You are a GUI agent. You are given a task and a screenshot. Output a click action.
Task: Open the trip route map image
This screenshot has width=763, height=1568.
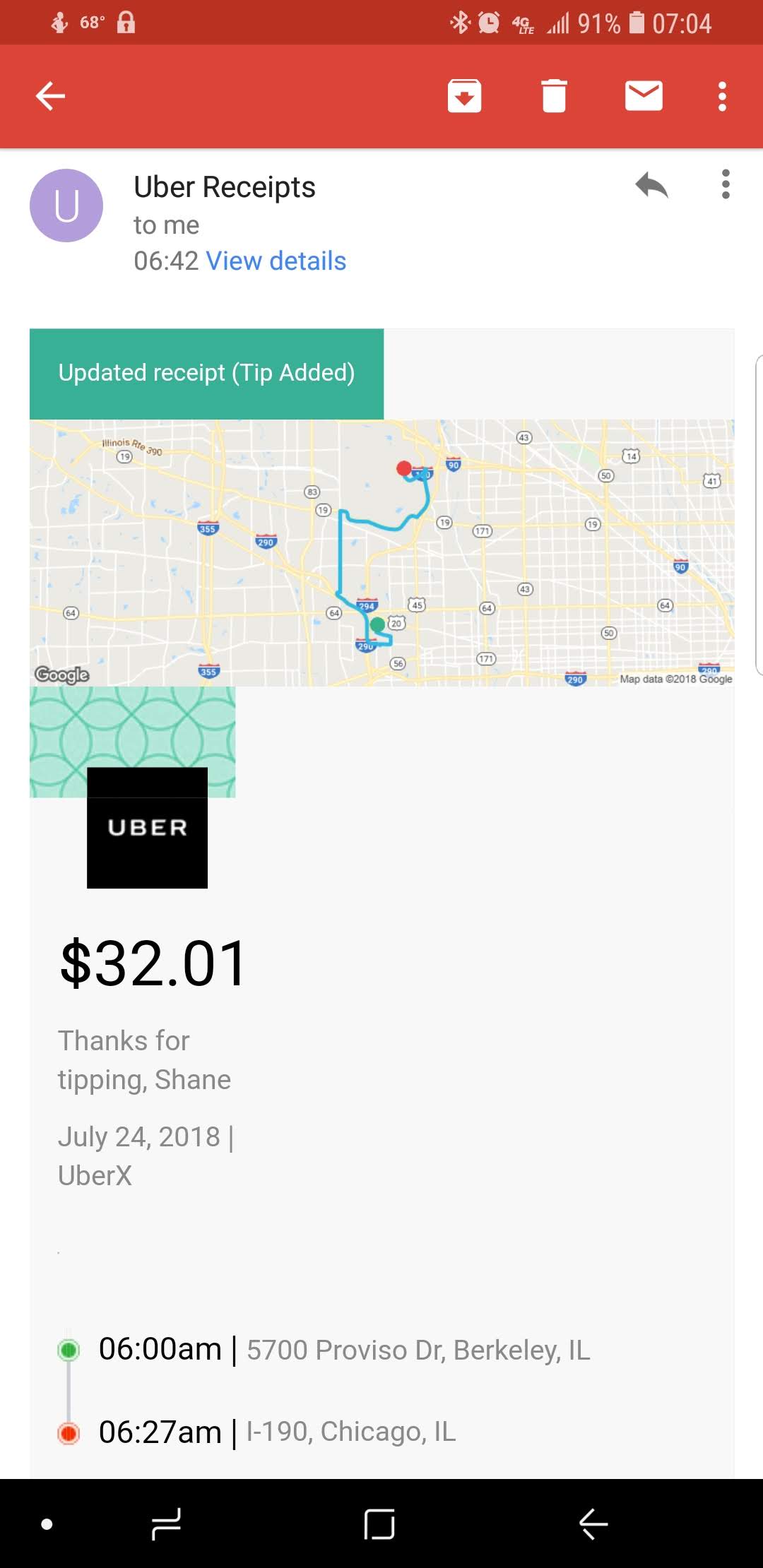(381, 552)
